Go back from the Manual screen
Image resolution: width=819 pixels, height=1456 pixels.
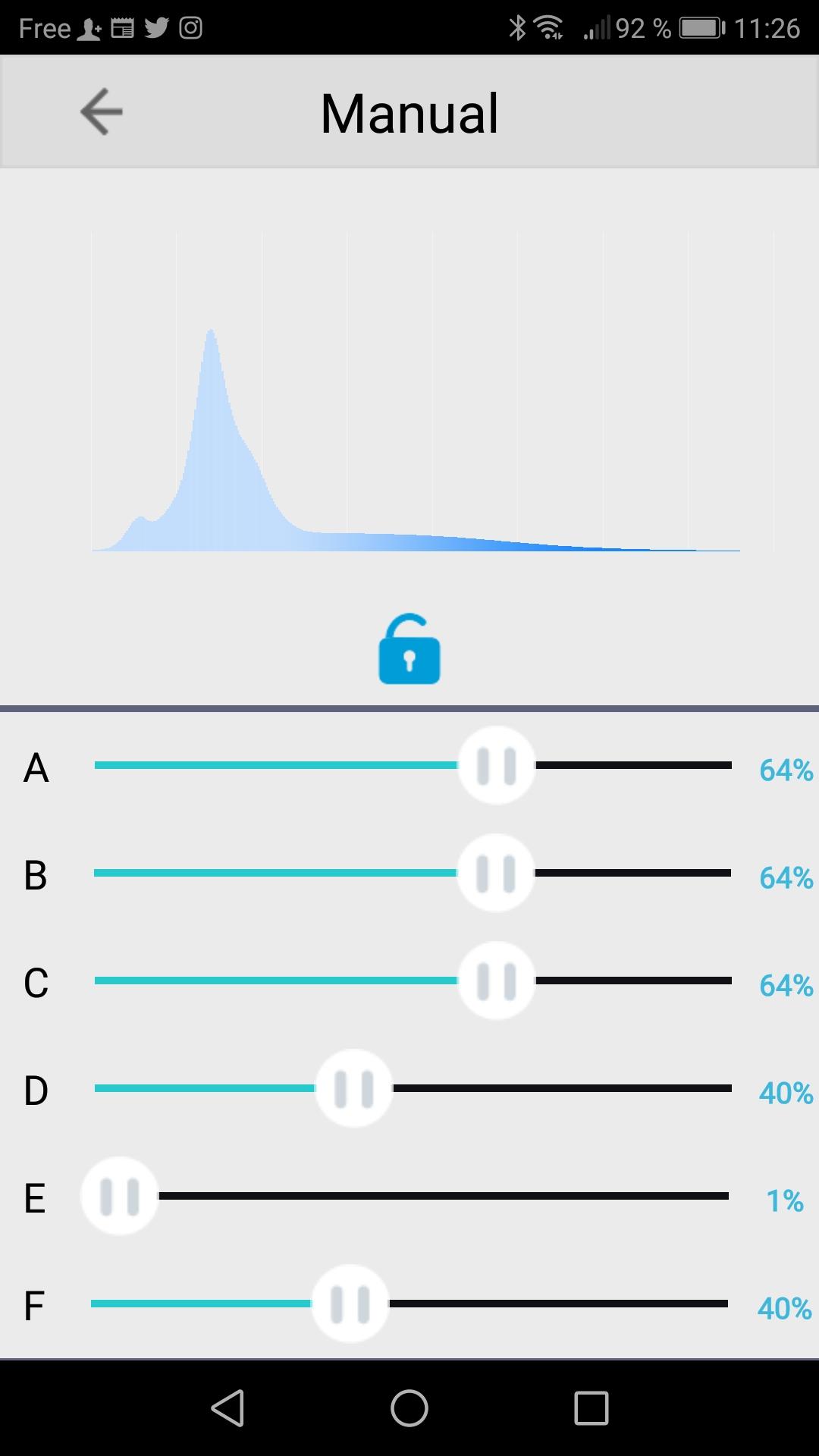(x=102, y=112)
